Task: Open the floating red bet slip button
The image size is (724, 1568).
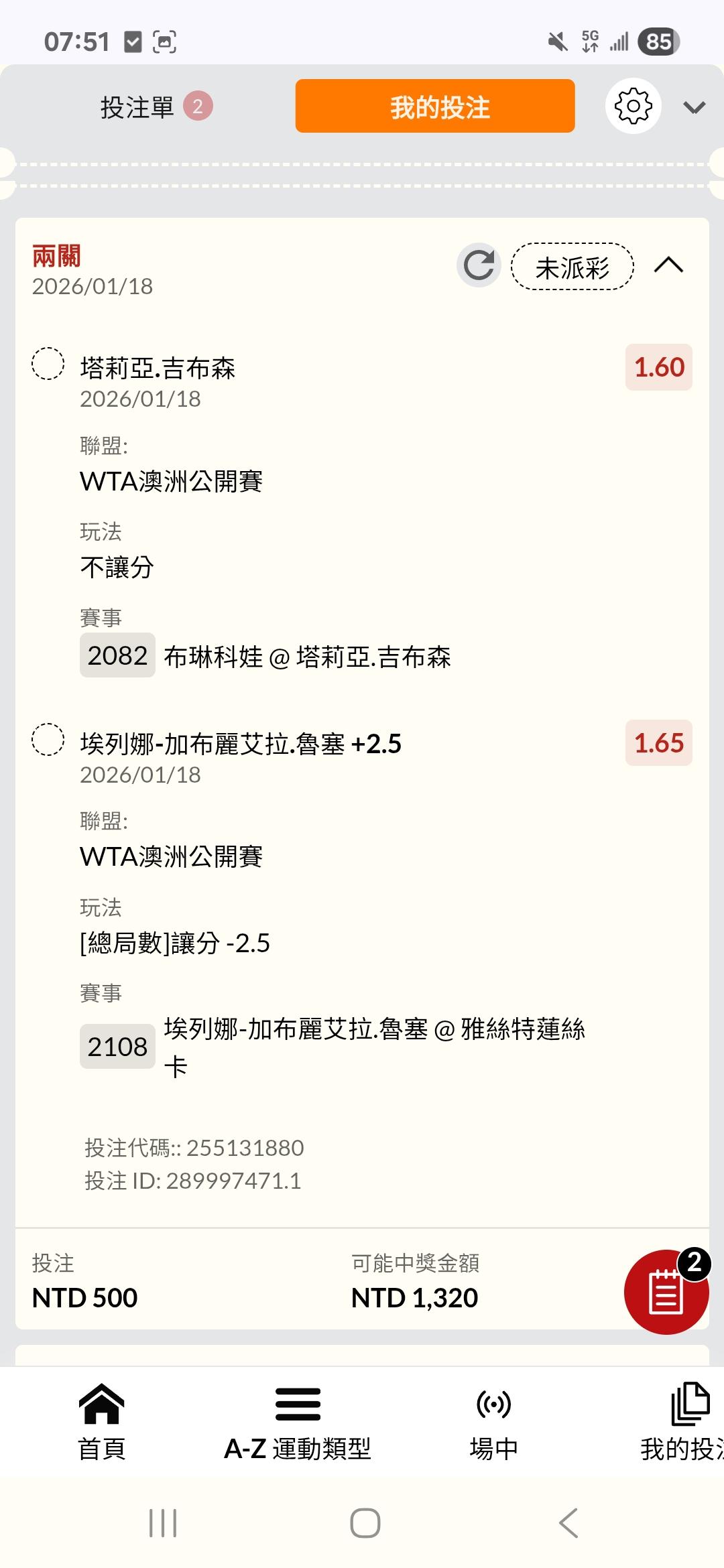Action: [666, 1291]
